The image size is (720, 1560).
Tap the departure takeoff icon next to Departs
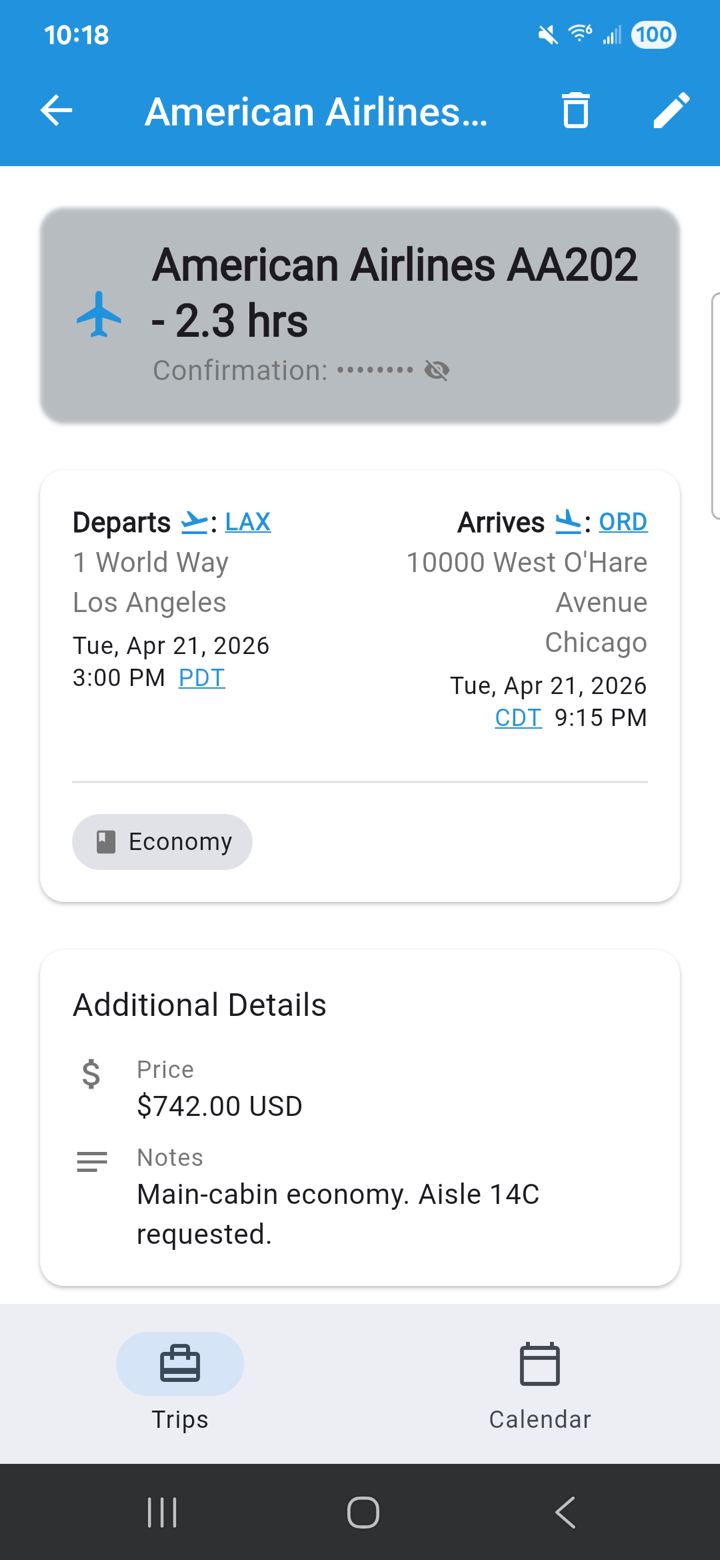(x=196, y=520)
